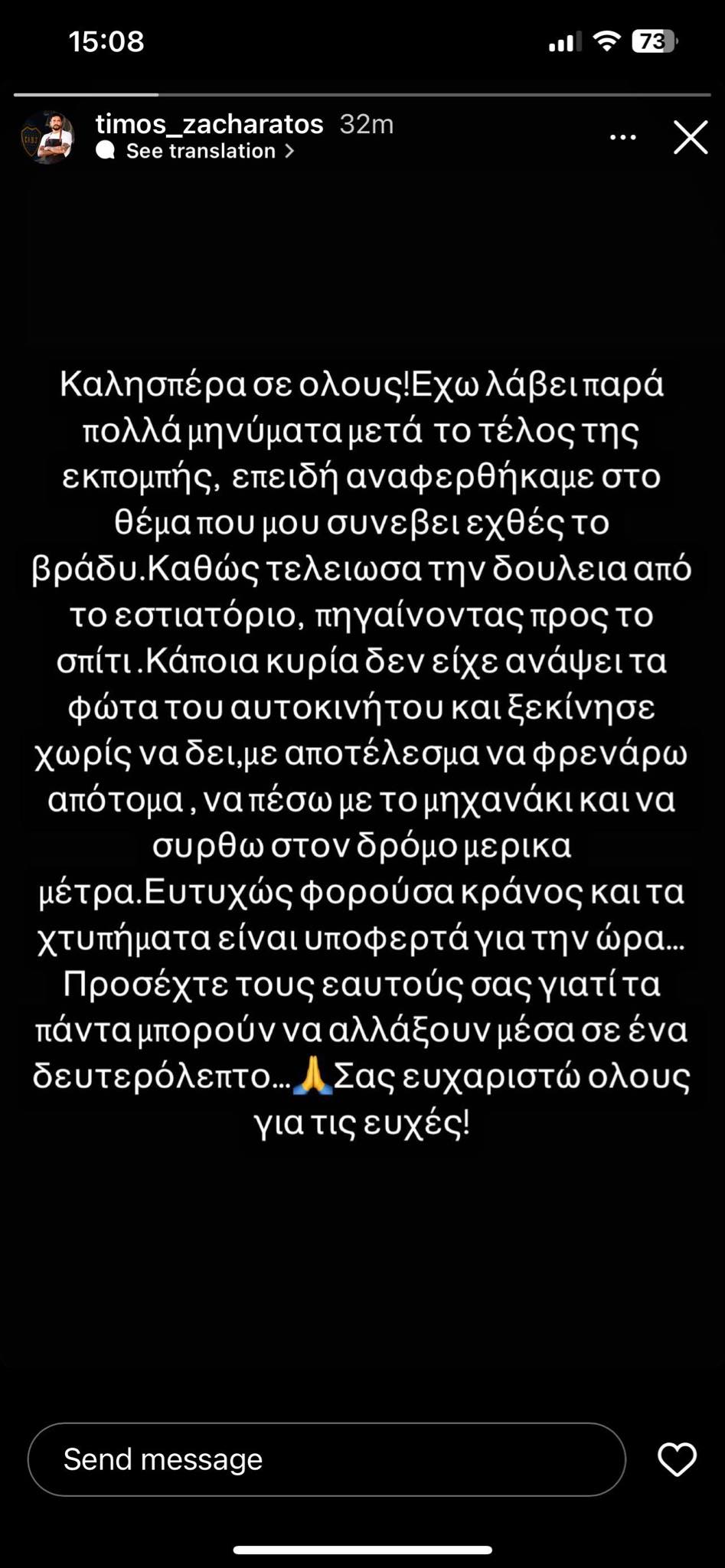
Task: Tap the Send message field
Action: [326, 1459]
